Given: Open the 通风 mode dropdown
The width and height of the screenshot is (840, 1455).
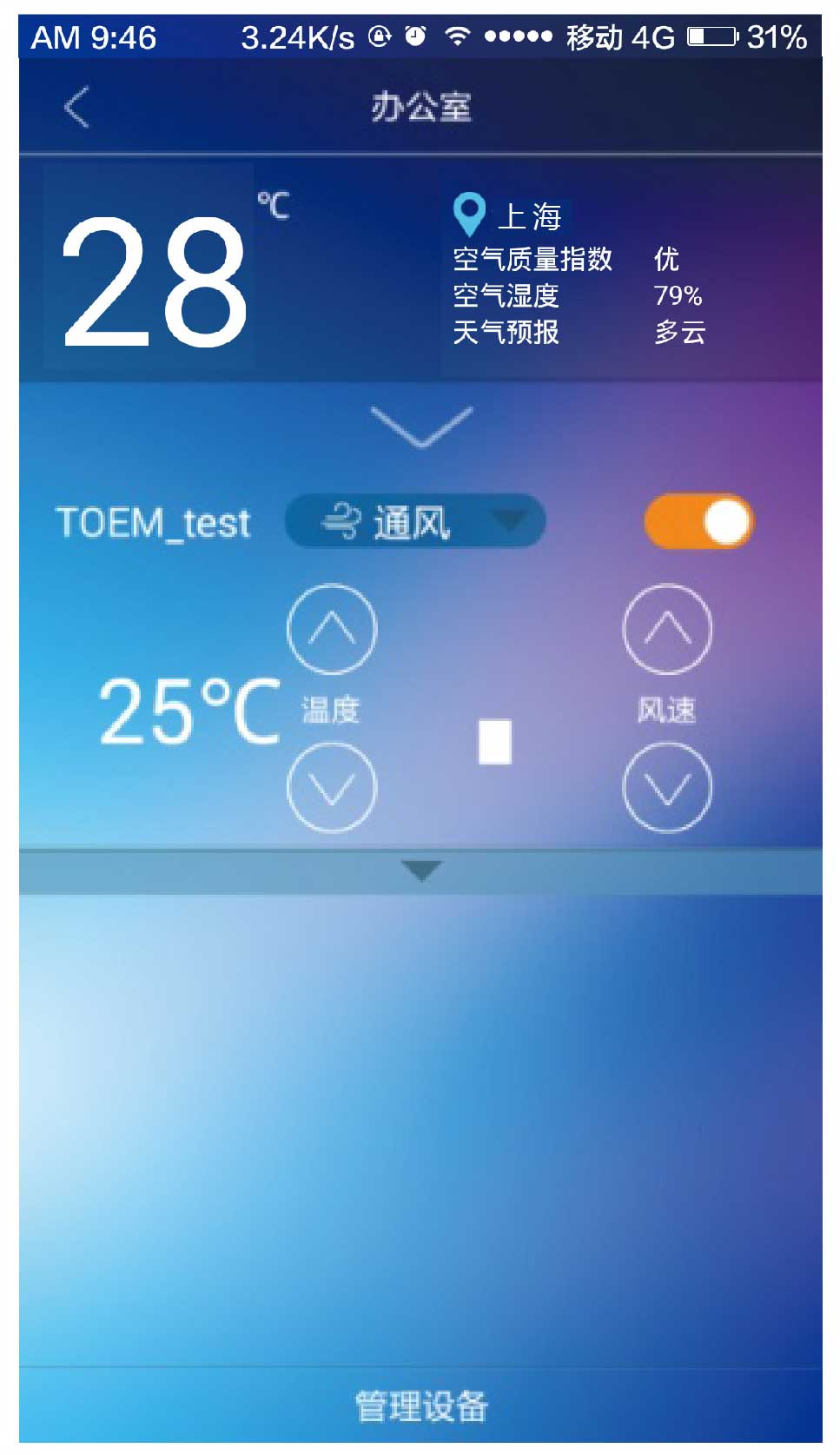Looking at the screenshot, I should click(x=415, y=521).
